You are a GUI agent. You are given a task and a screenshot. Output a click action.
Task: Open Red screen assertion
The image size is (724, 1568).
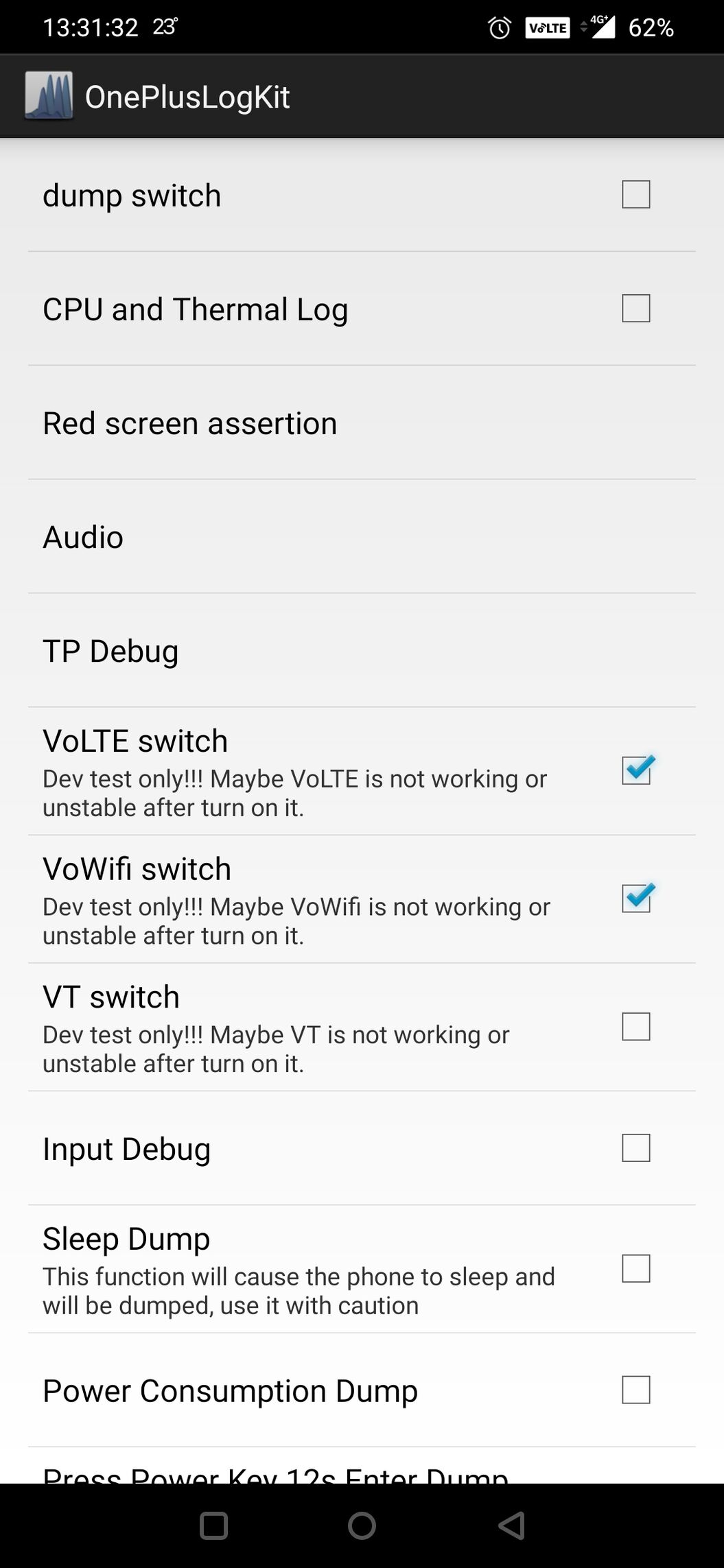[362, 423]
